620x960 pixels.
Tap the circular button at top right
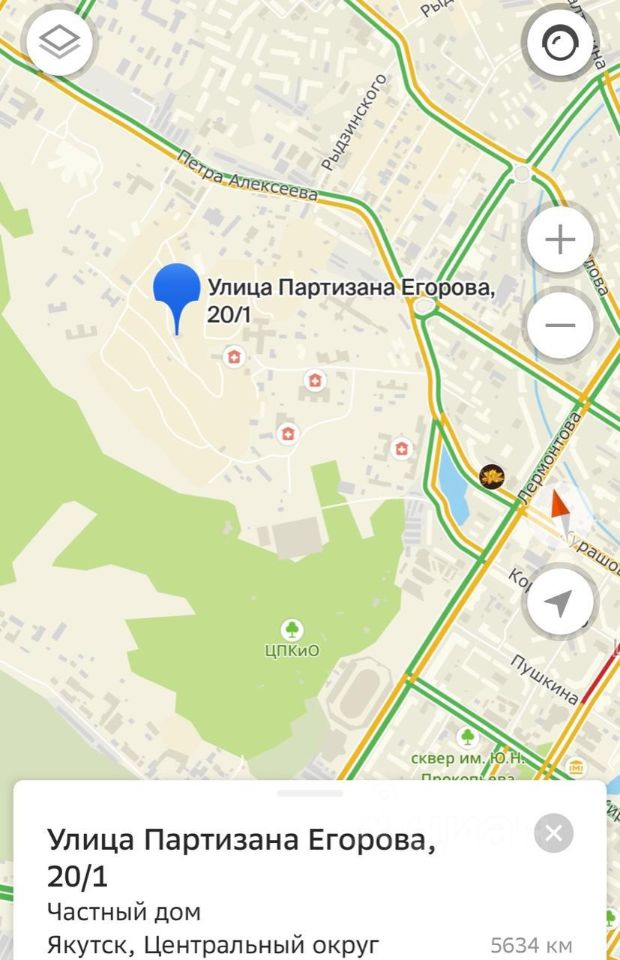point(560,42)
